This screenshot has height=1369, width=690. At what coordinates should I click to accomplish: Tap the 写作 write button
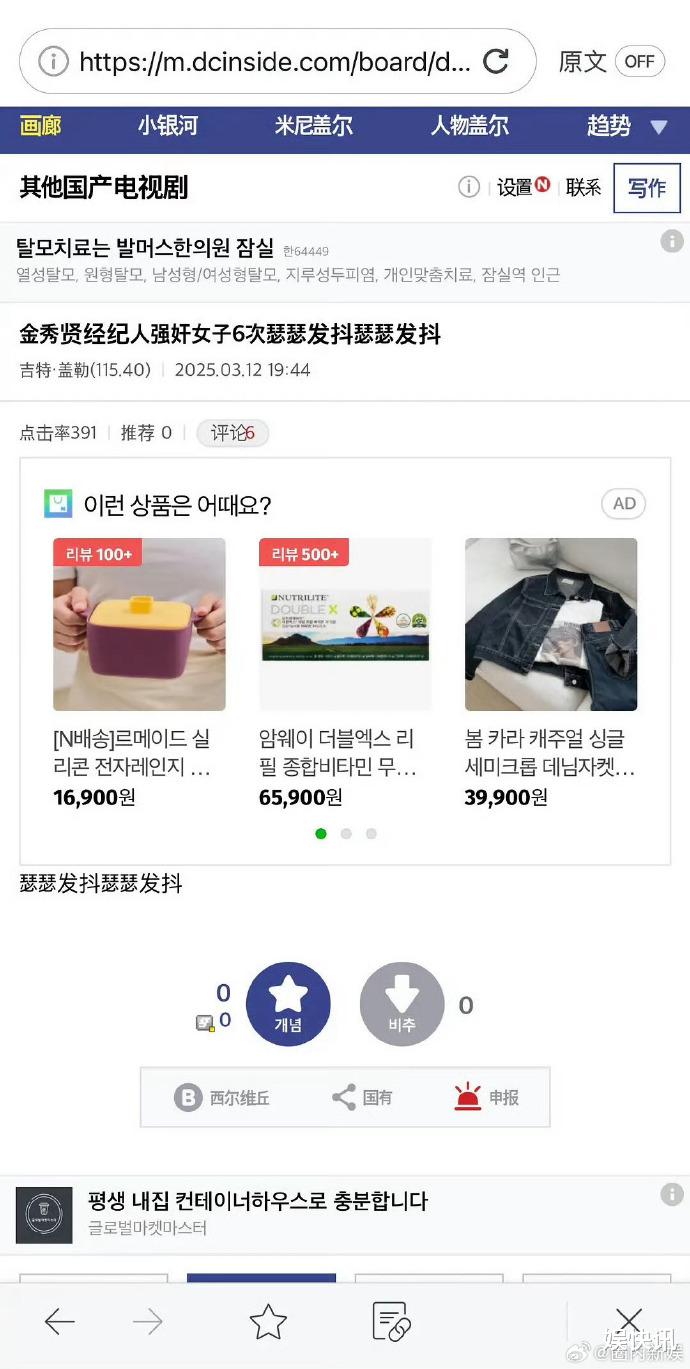[x=646, y=188]
